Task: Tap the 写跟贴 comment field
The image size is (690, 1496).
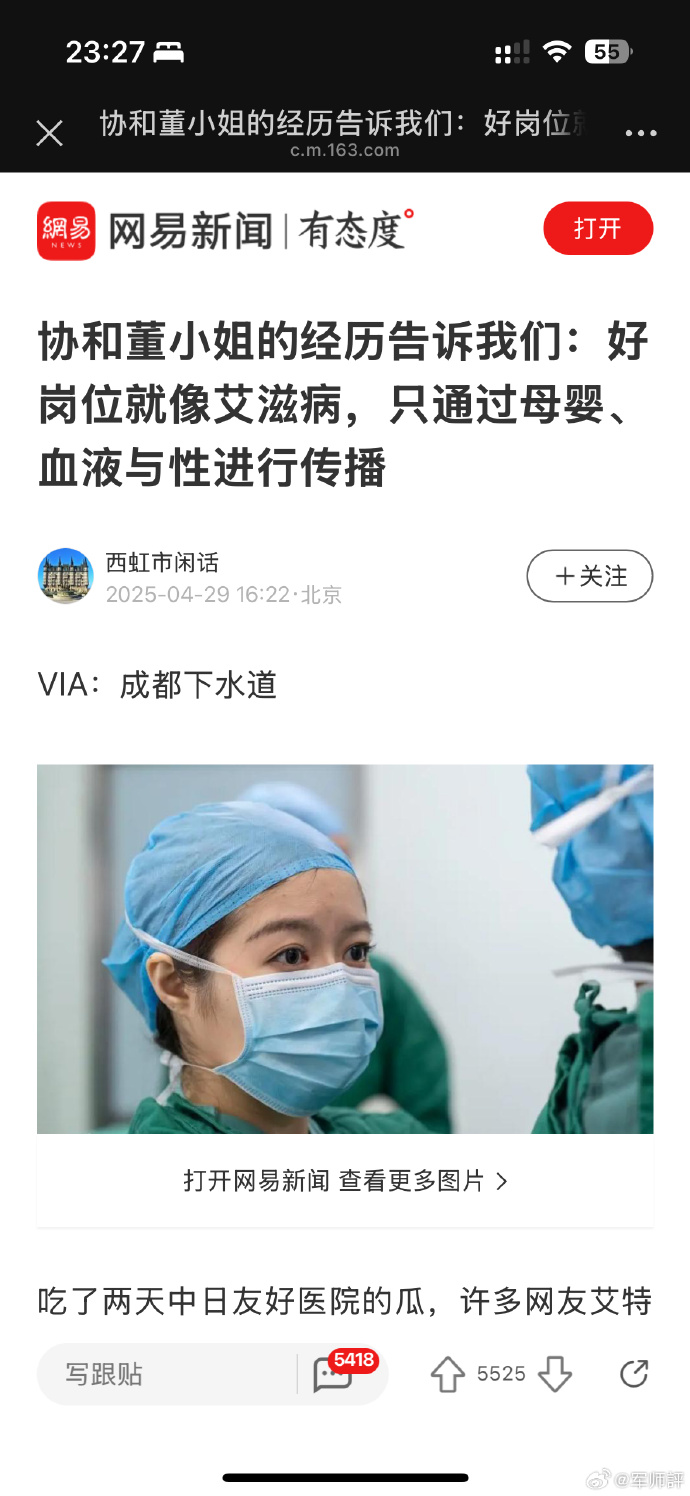Action: coord(165,1374)
